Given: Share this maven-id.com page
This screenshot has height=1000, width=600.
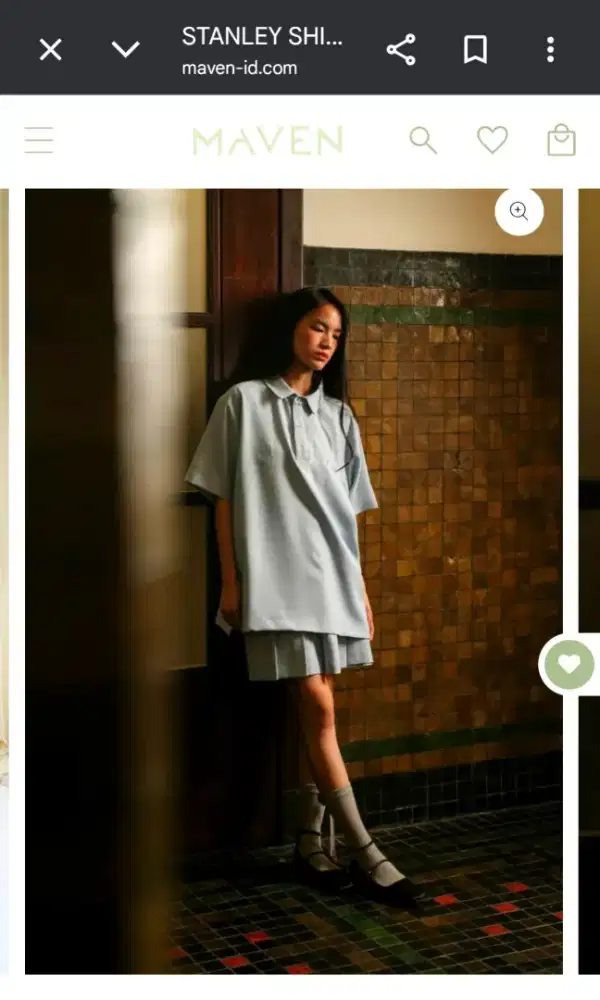Looking at the screenshot, I should pyautogui.click(x=401, y=49).
